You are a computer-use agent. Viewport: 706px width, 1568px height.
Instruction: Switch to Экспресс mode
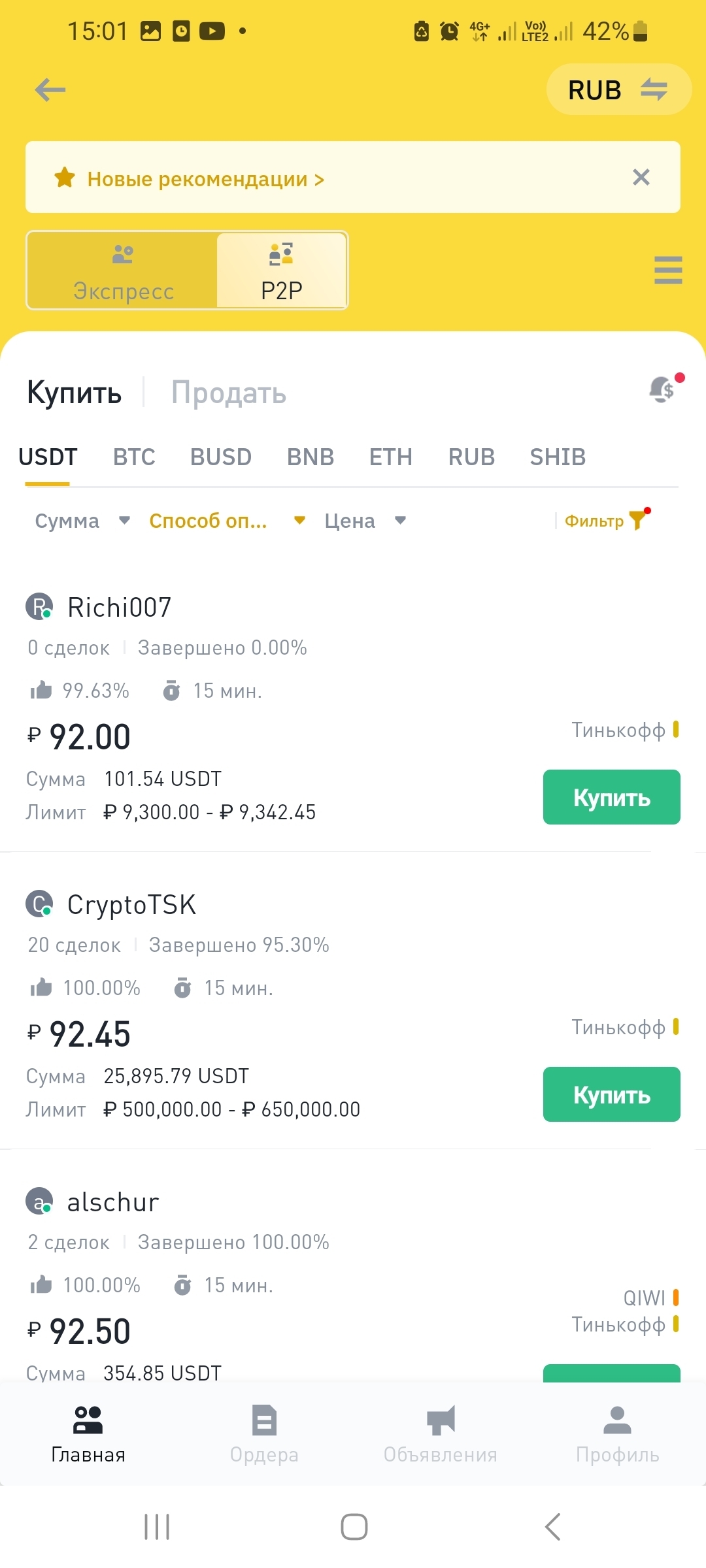123,270
